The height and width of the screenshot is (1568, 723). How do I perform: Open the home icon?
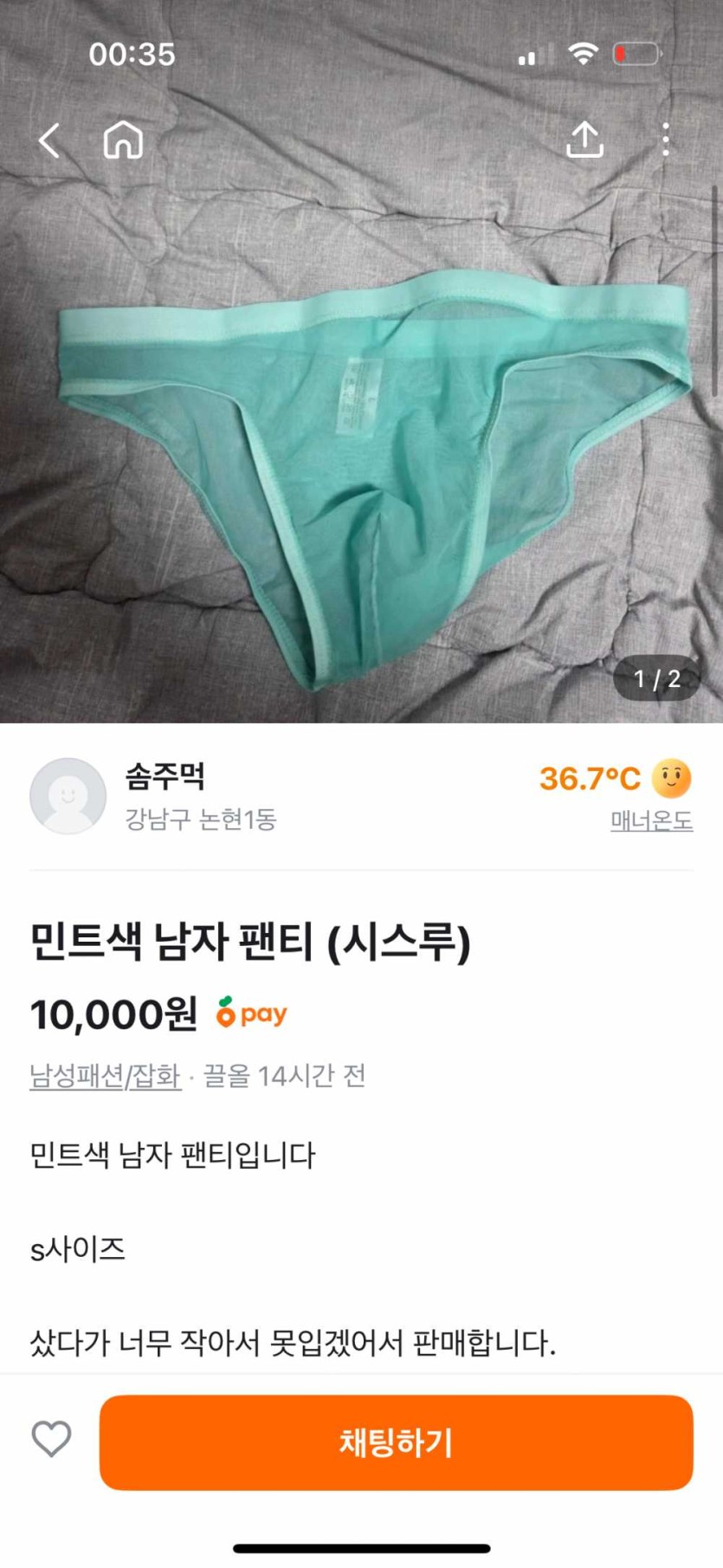tap(123, 139)
